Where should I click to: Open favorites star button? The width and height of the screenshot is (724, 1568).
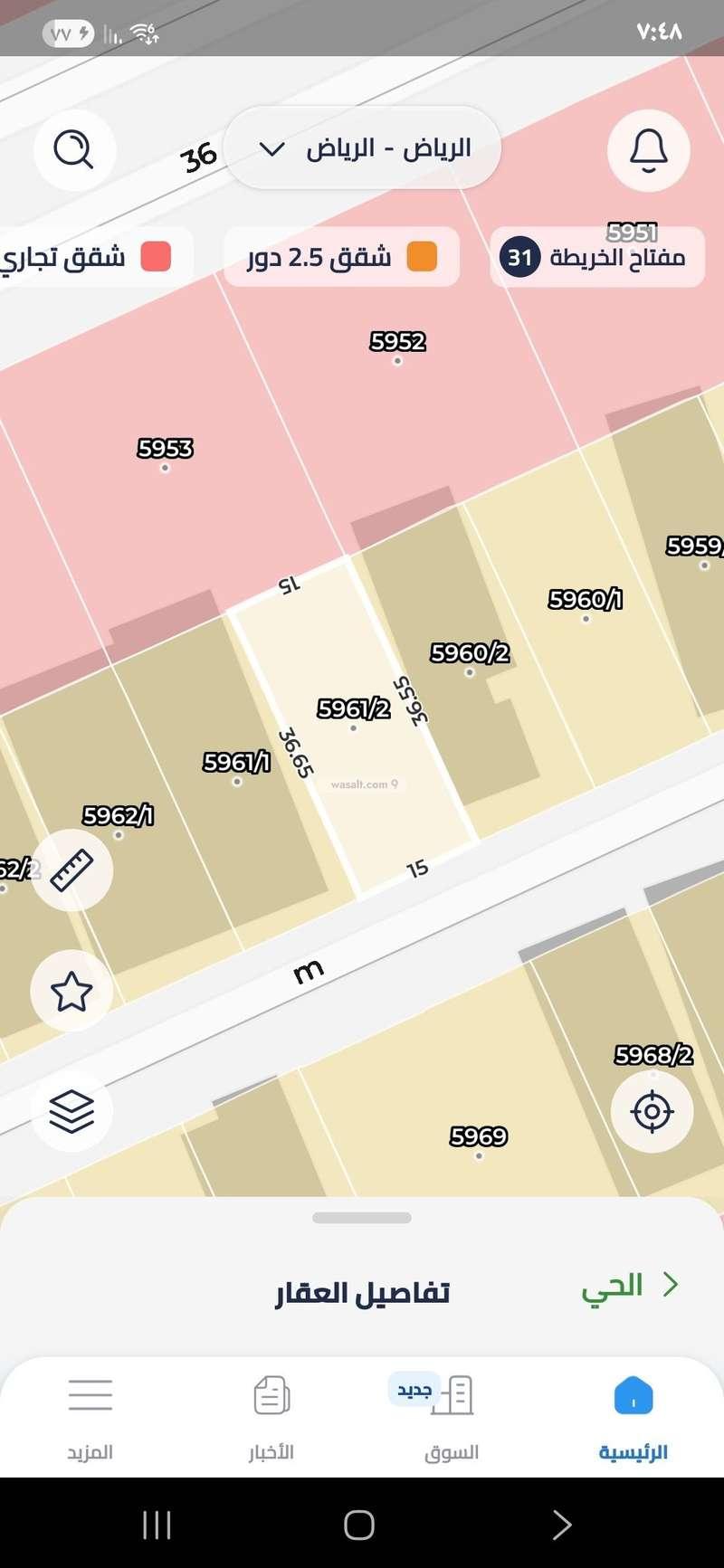71,992
